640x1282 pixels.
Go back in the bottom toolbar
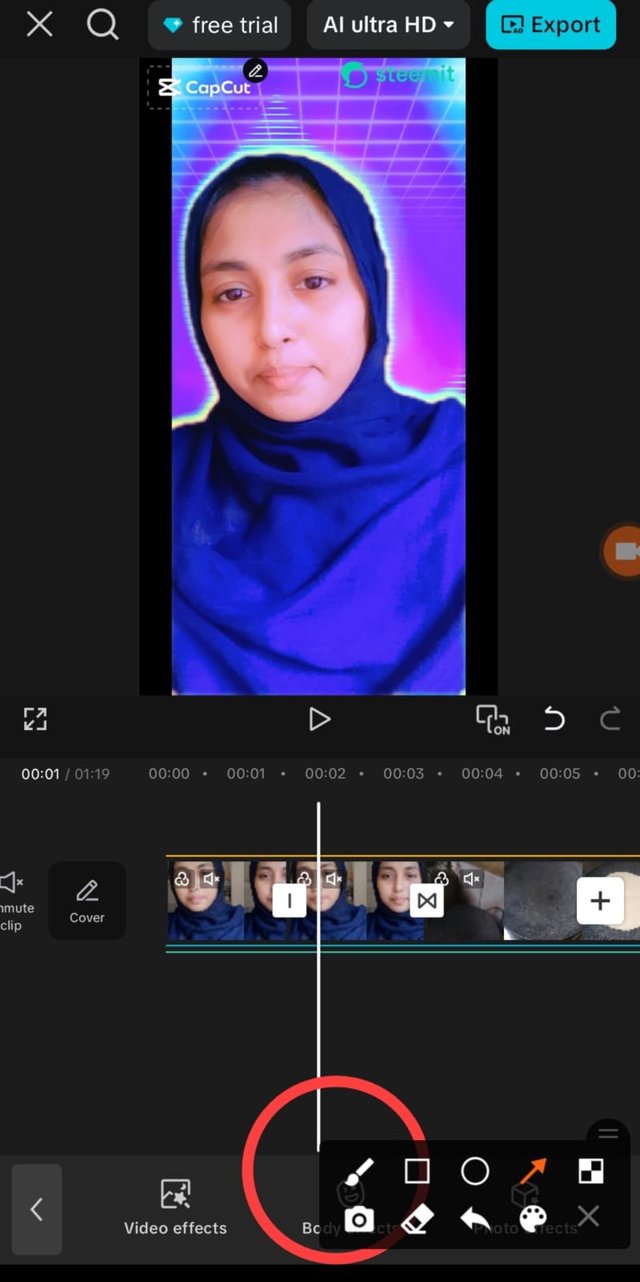click(37, 1209)
